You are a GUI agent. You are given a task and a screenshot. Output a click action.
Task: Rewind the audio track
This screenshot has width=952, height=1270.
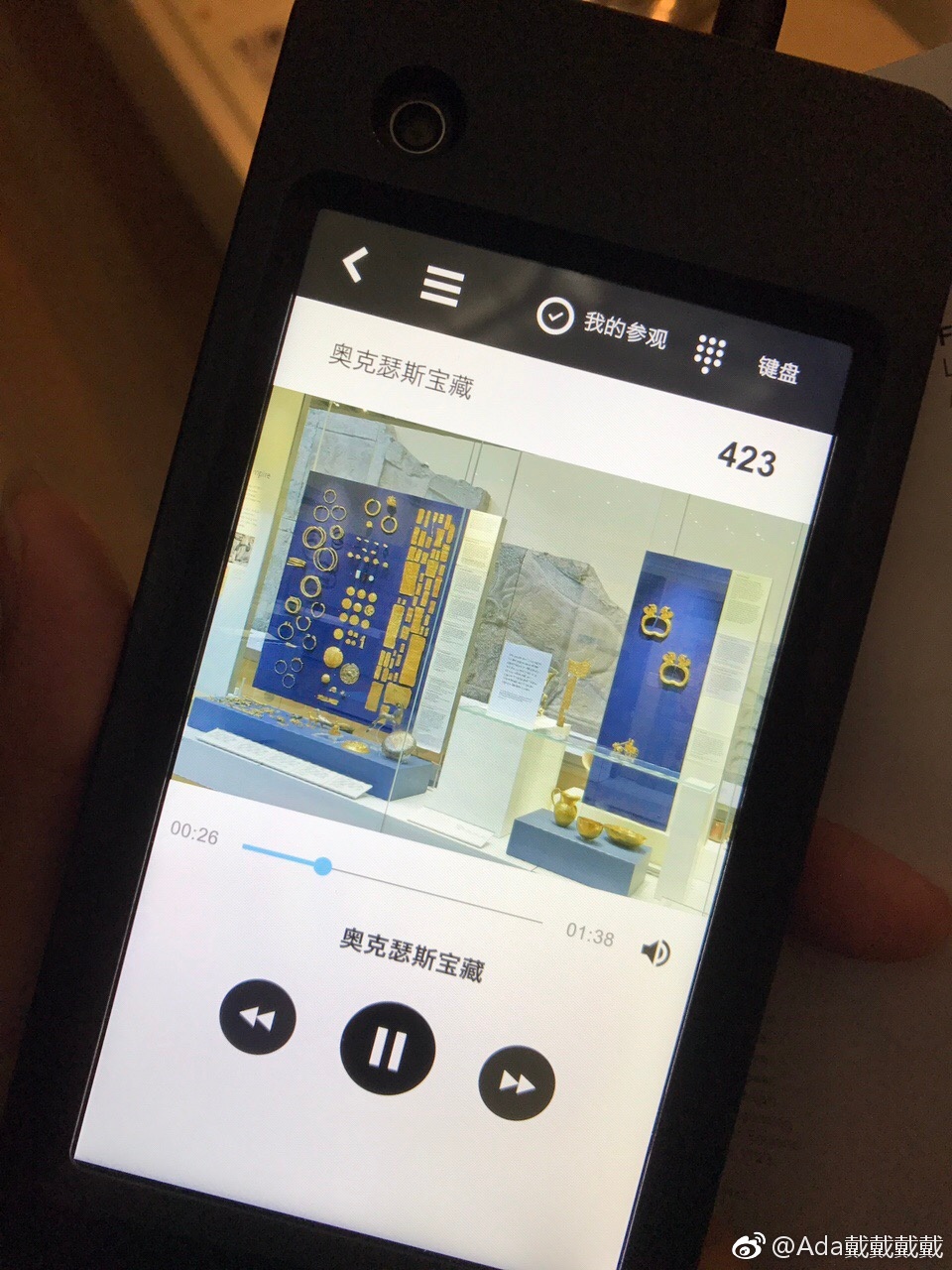tap(258, 1017)
